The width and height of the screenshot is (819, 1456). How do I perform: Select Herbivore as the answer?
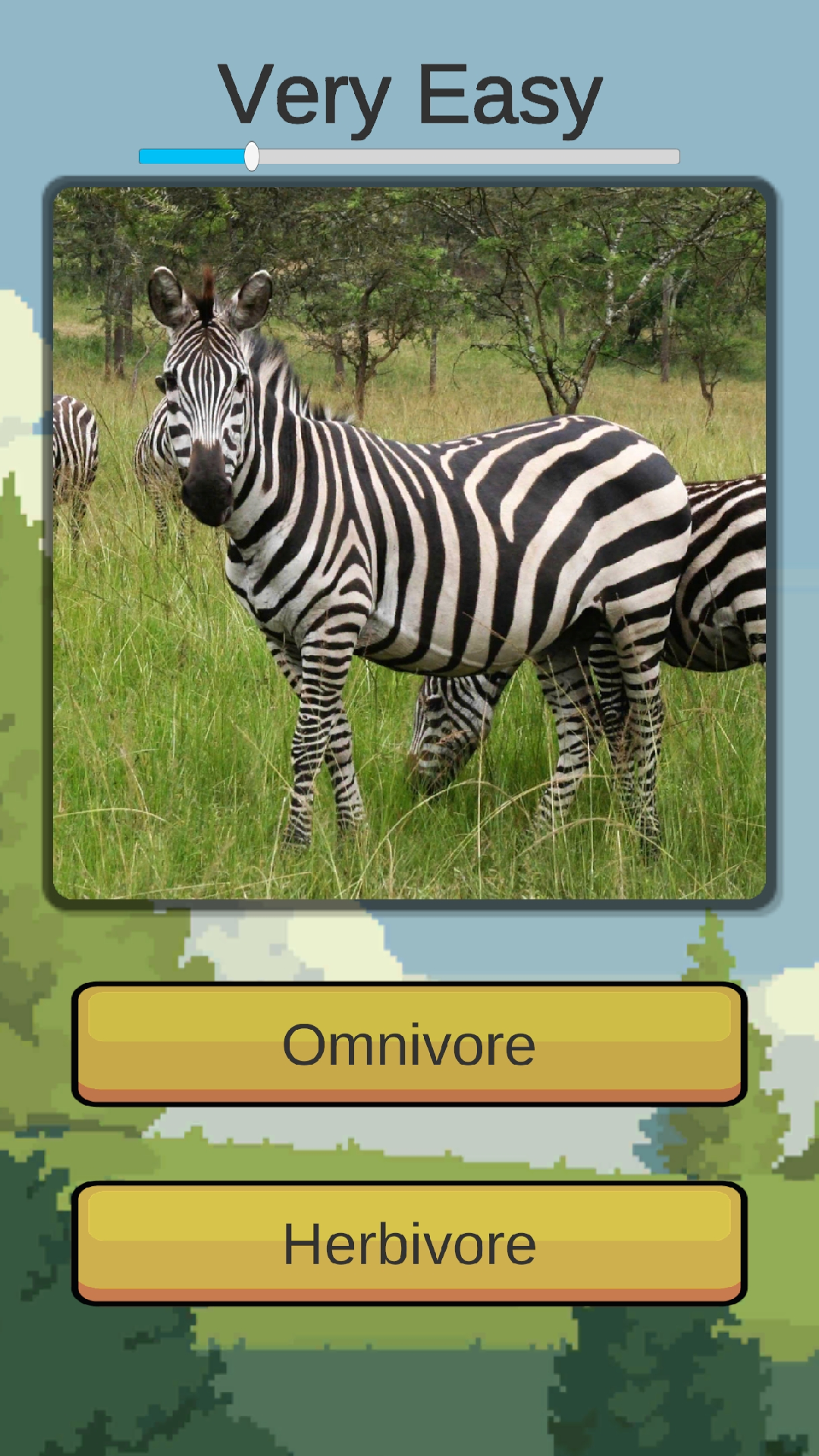tap(409, 1244)
